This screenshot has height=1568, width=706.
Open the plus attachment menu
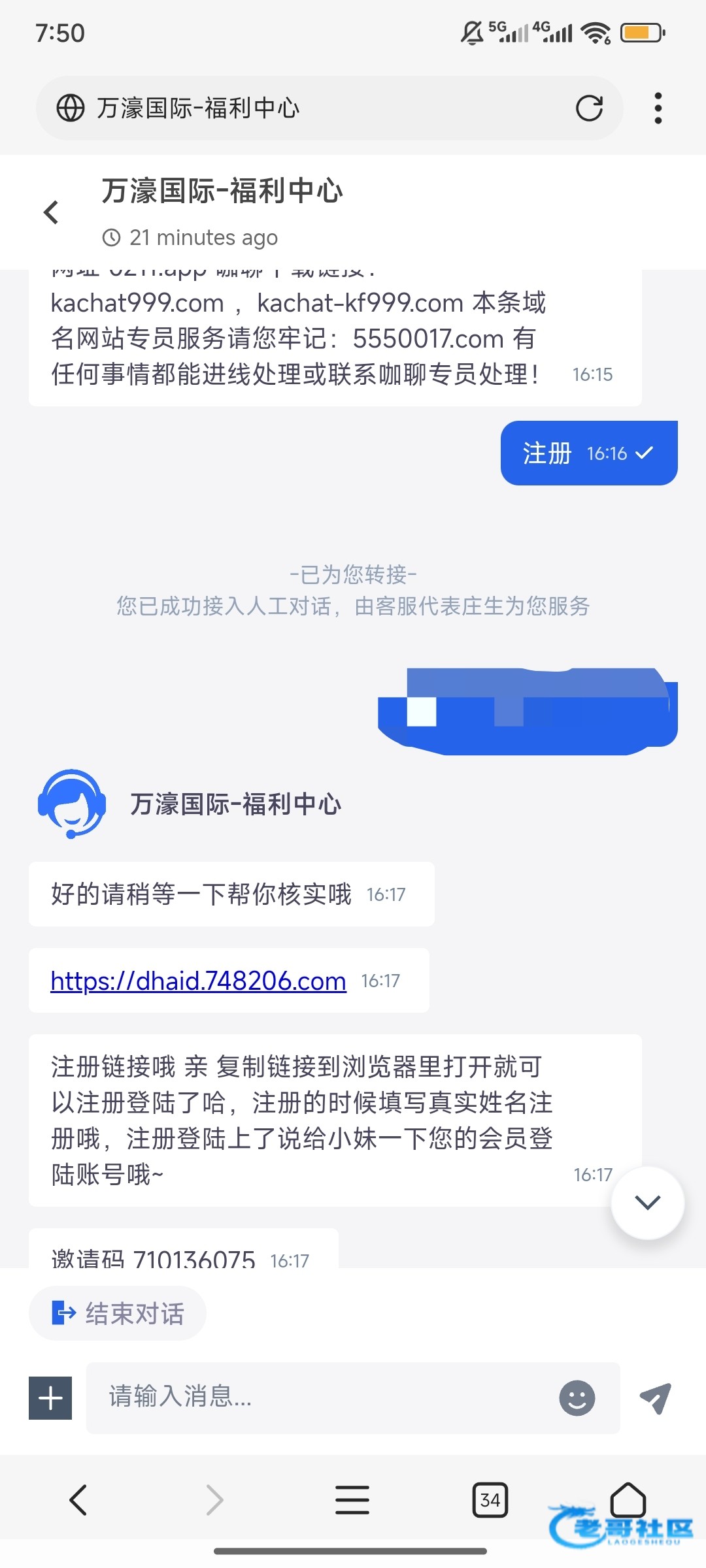click(x=50, y=1398)
